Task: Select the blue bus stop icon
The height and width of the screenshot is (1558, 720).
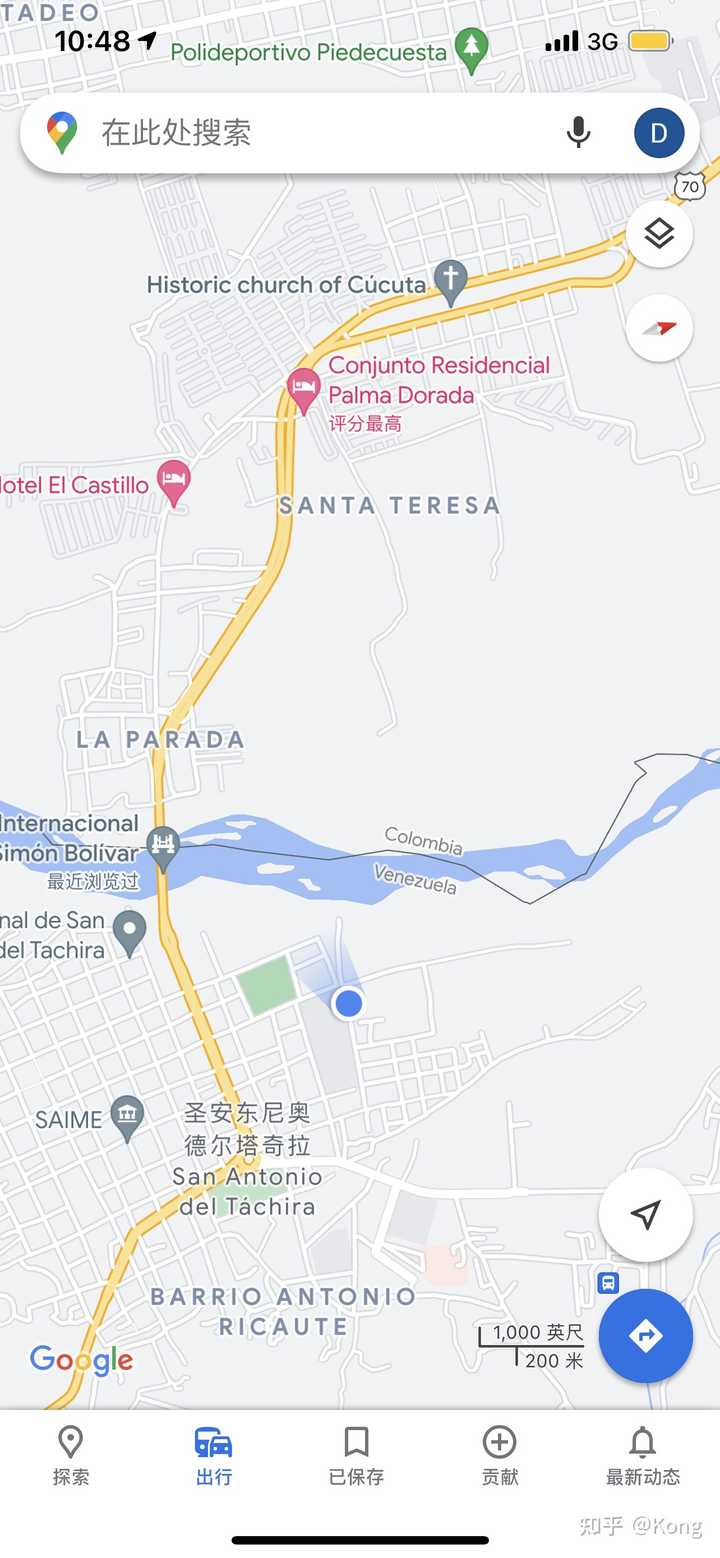Action: (608, 1283)
